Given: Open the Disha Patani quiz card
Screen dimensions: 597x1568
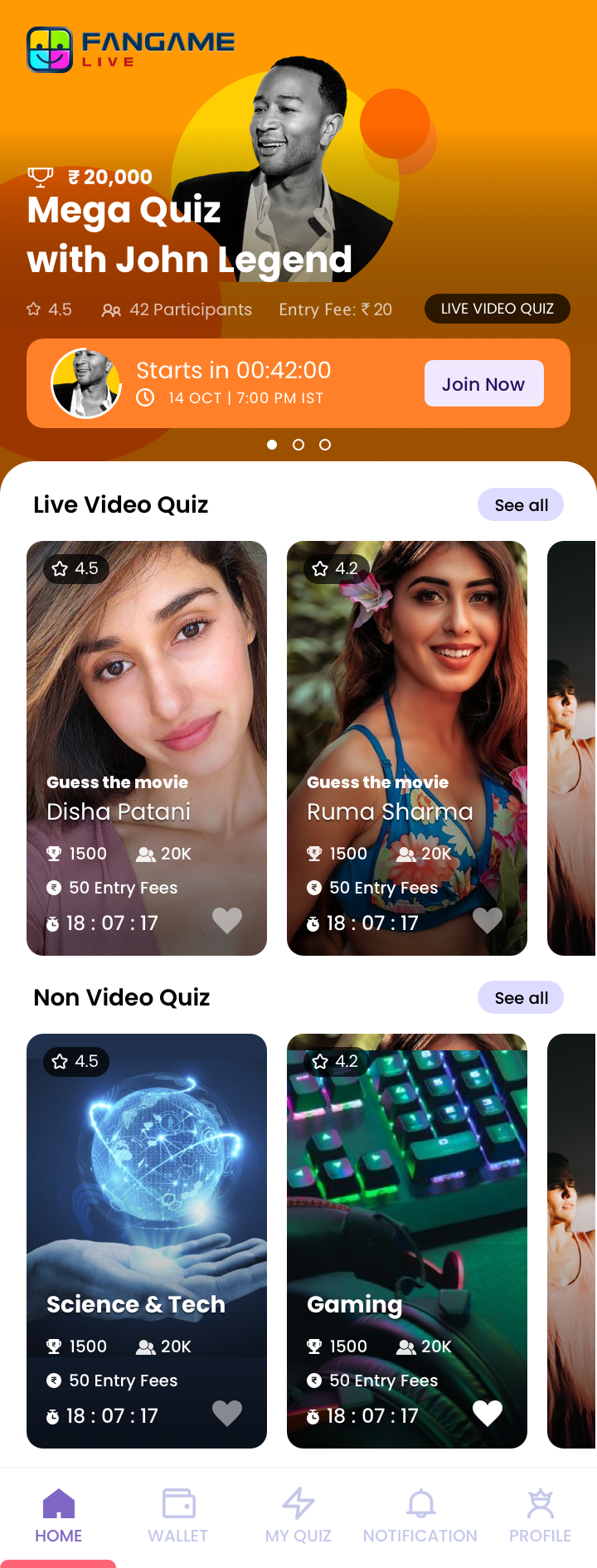Looking at the screenshot, I should (147, 705).
